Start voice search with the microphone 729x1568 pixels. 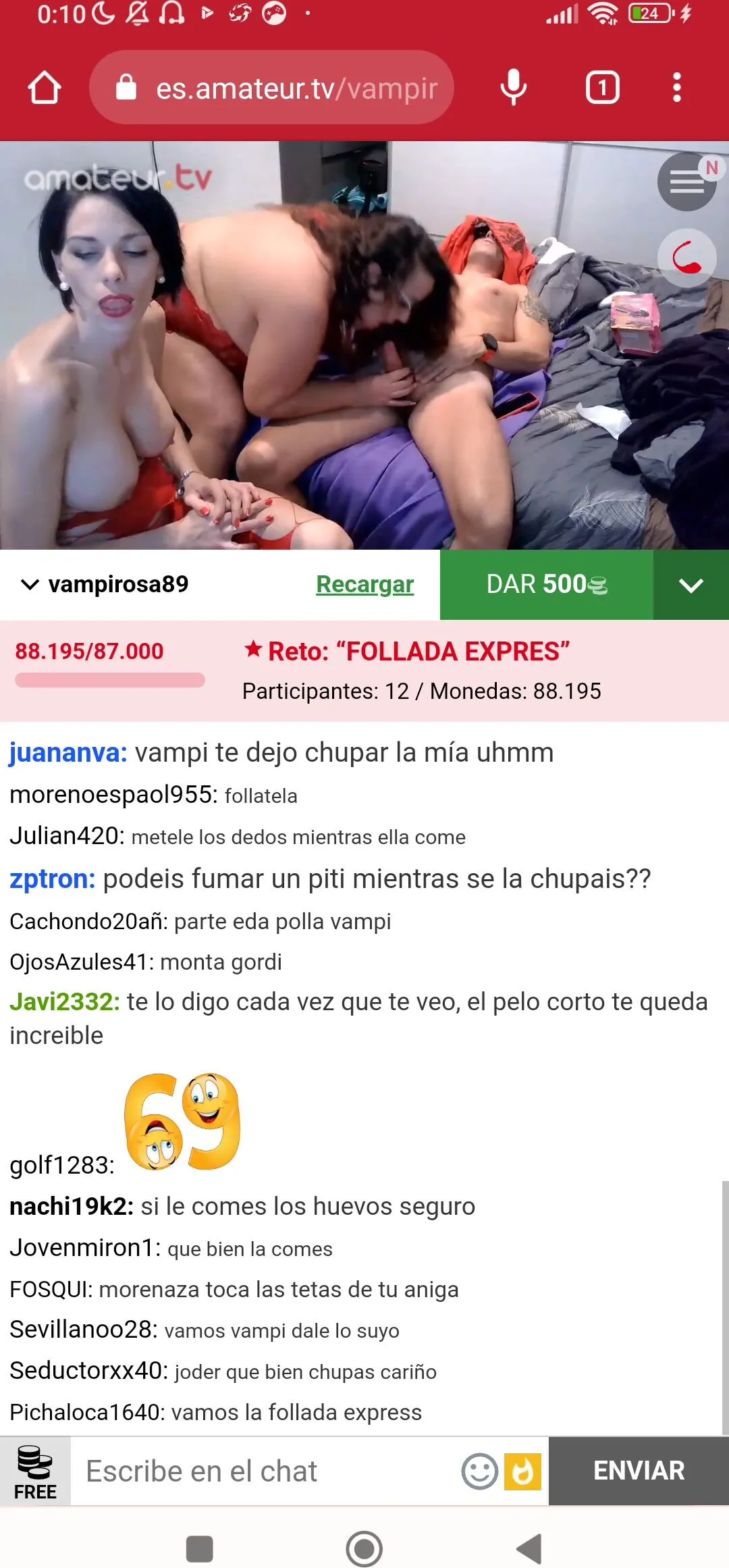[x=514, y=87]
